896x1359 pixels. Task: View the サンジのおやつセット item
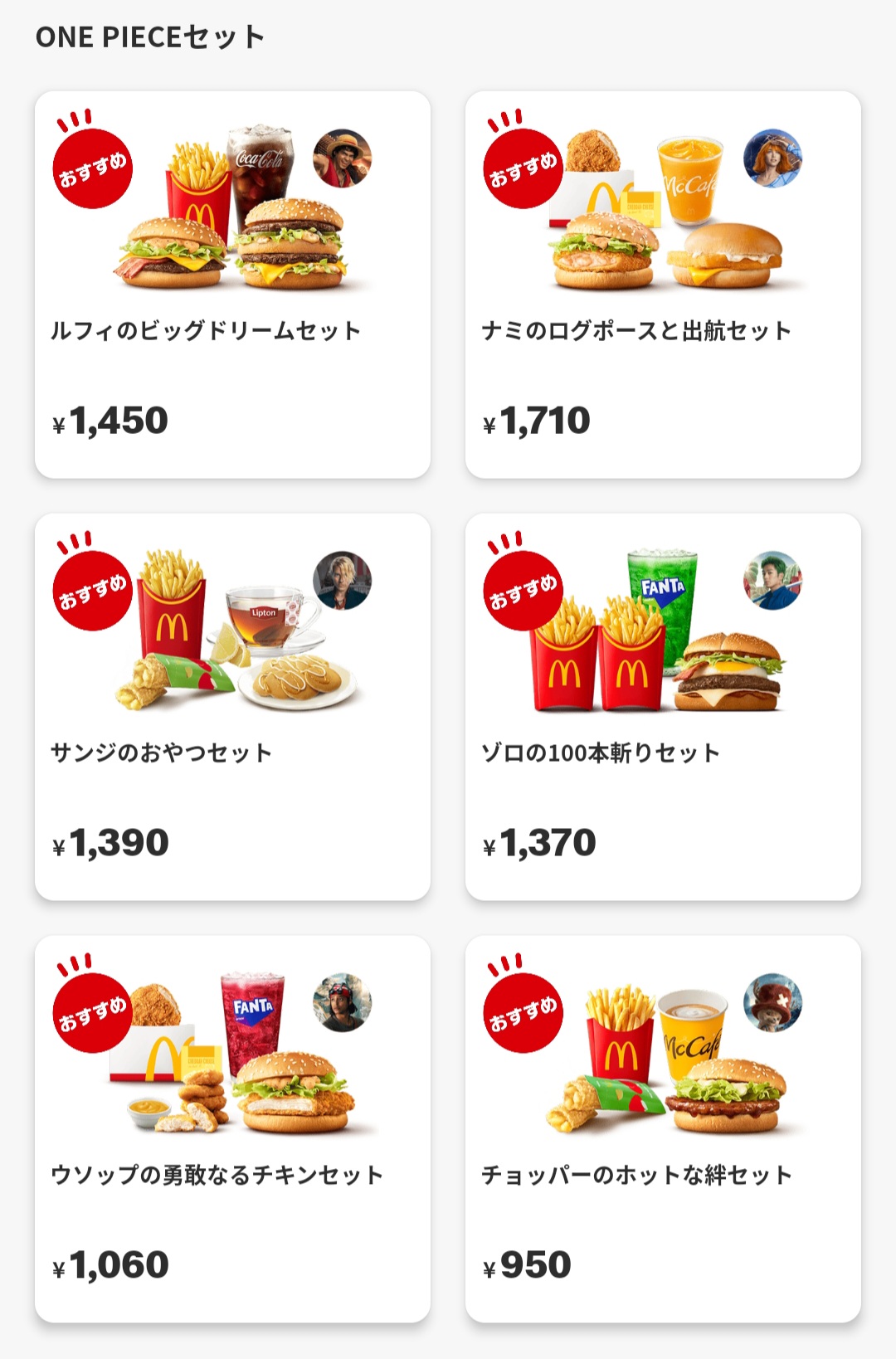click(232, 707)
